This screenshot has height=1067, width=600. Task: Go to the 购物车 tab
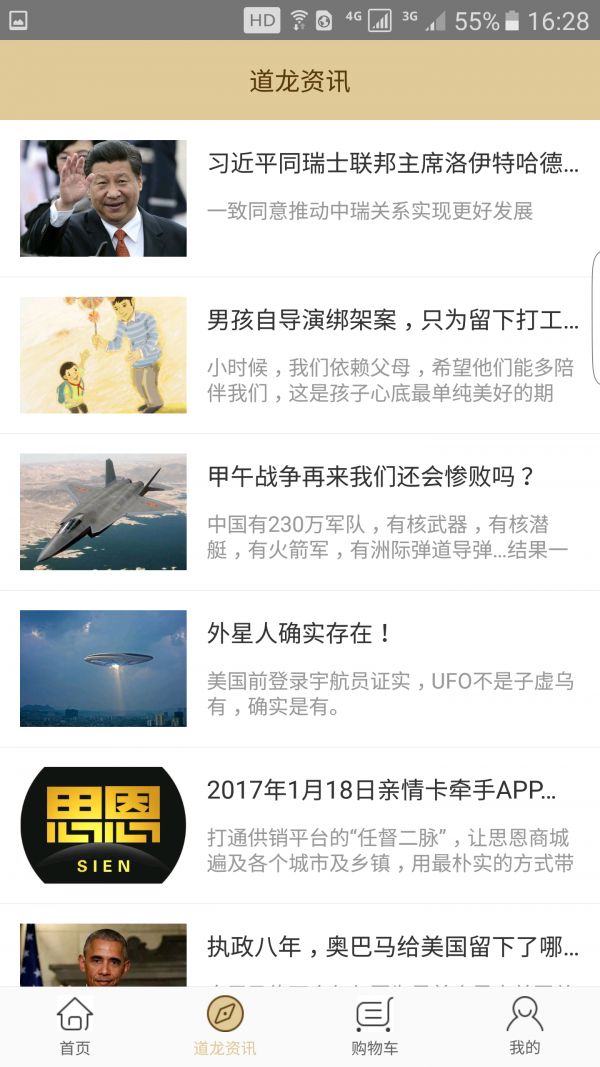tap(374, 1027)
